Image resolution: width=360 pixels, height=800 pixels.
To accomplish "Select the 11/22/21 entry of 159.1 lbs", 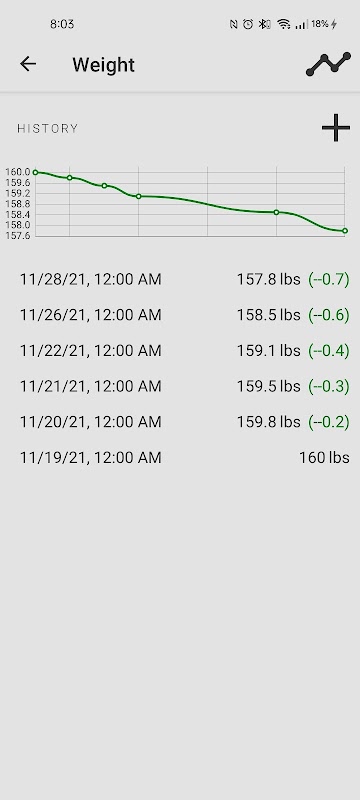I will [180, 351].
